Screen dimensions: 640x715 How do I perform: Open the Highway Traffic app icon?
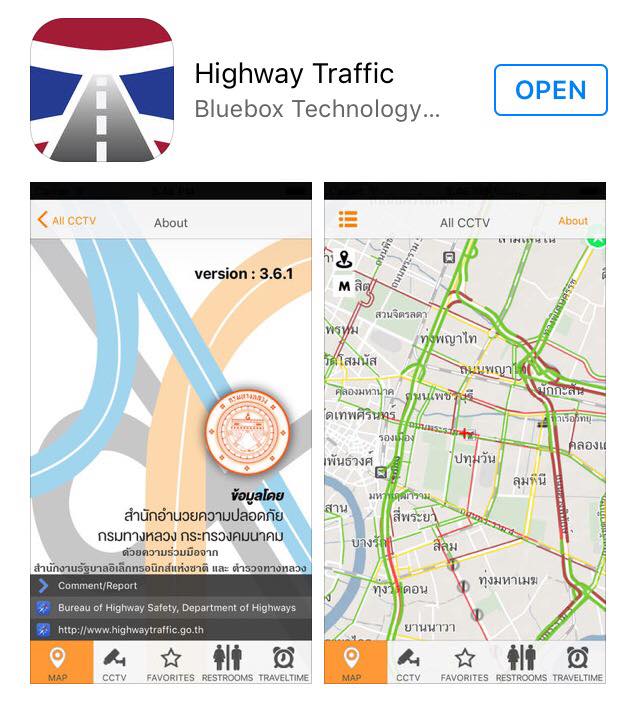tap(102, 90)
